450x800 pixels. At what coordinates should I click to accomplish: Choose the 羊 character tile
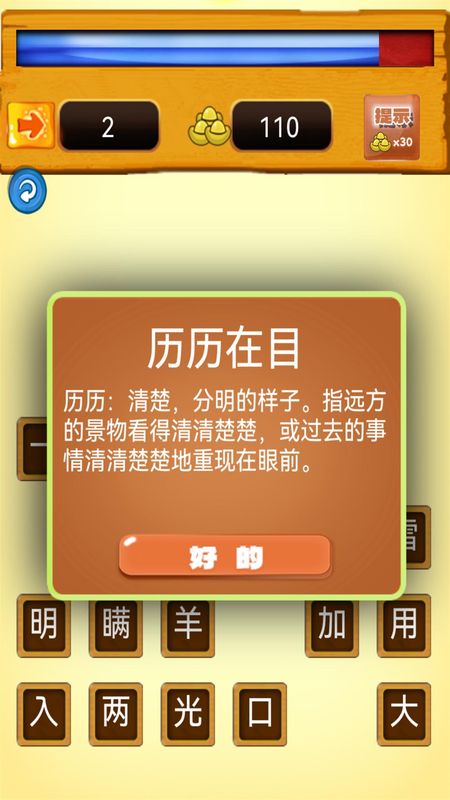pos(188,626)
